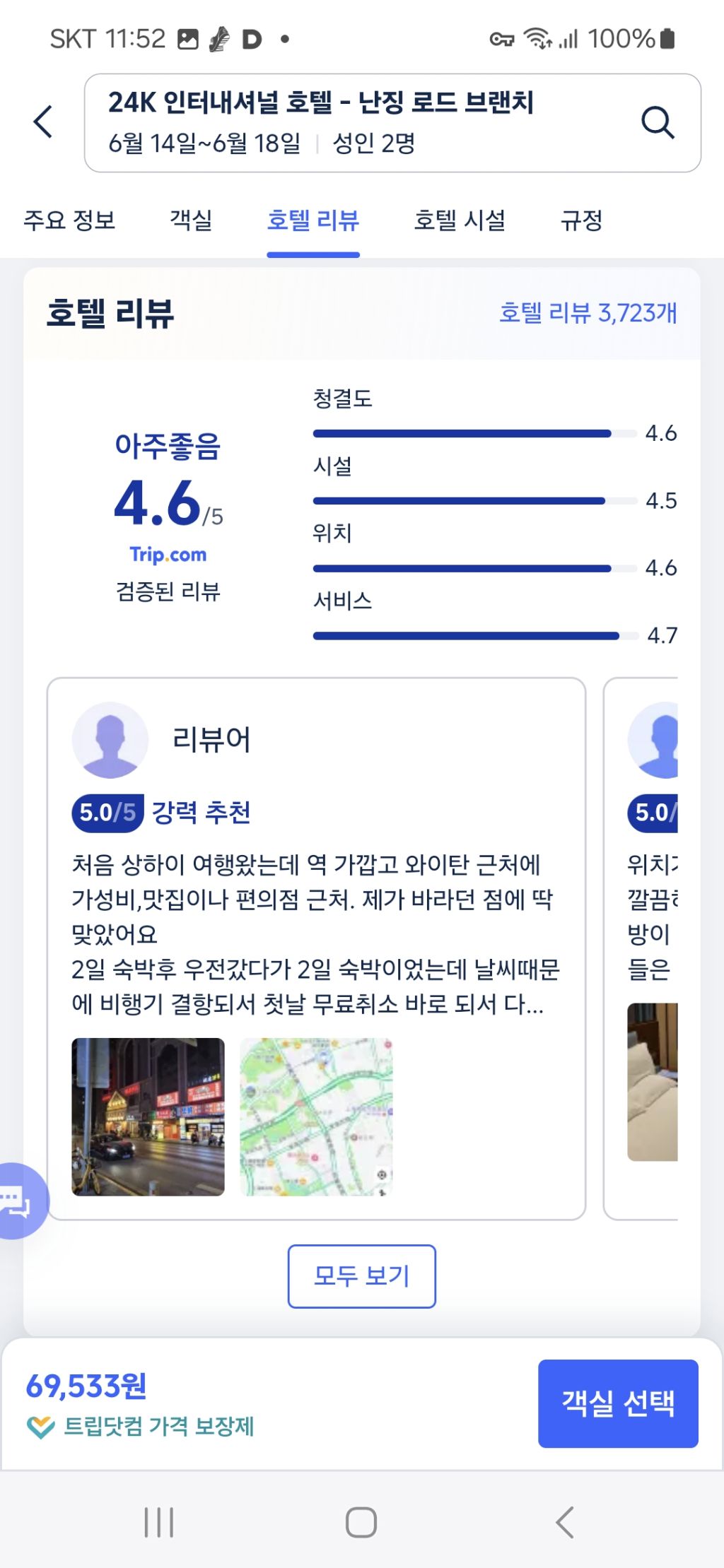Open the partially visible second review card
The height and width of the screenshot is (1568, 724).
click(x=641, y=948)
